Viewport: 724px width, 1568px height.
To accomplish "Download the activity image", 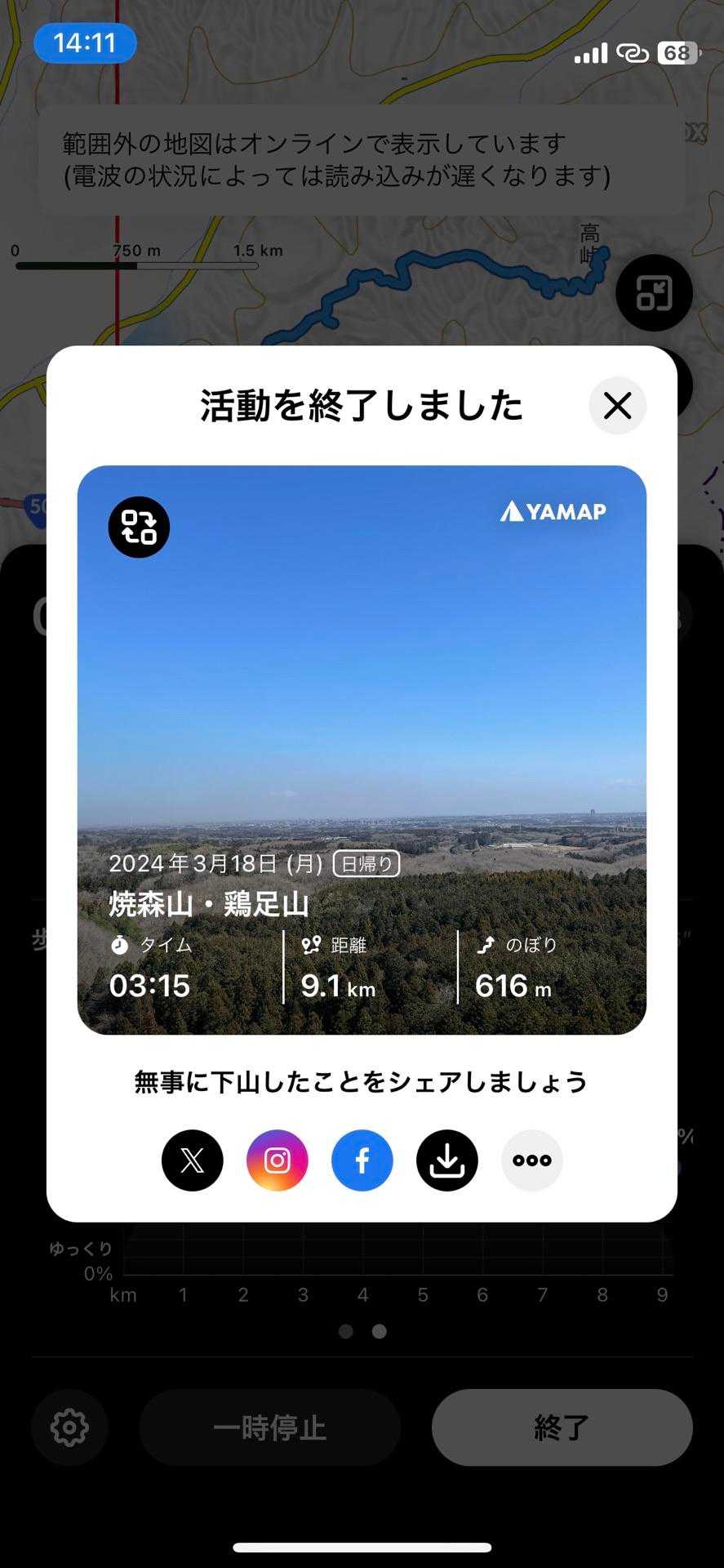I will 447,1160.
